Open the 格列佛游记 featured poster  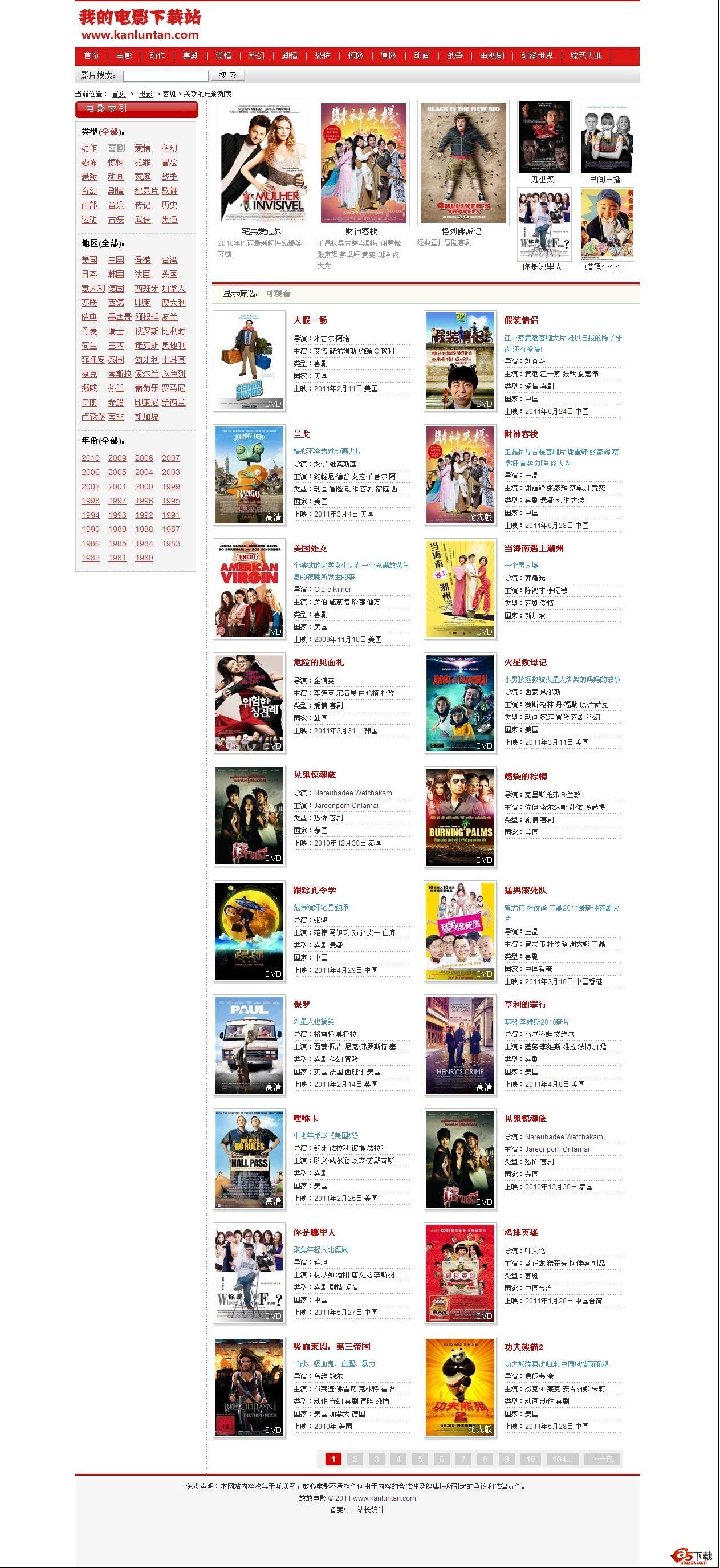(x=462, y=163)
